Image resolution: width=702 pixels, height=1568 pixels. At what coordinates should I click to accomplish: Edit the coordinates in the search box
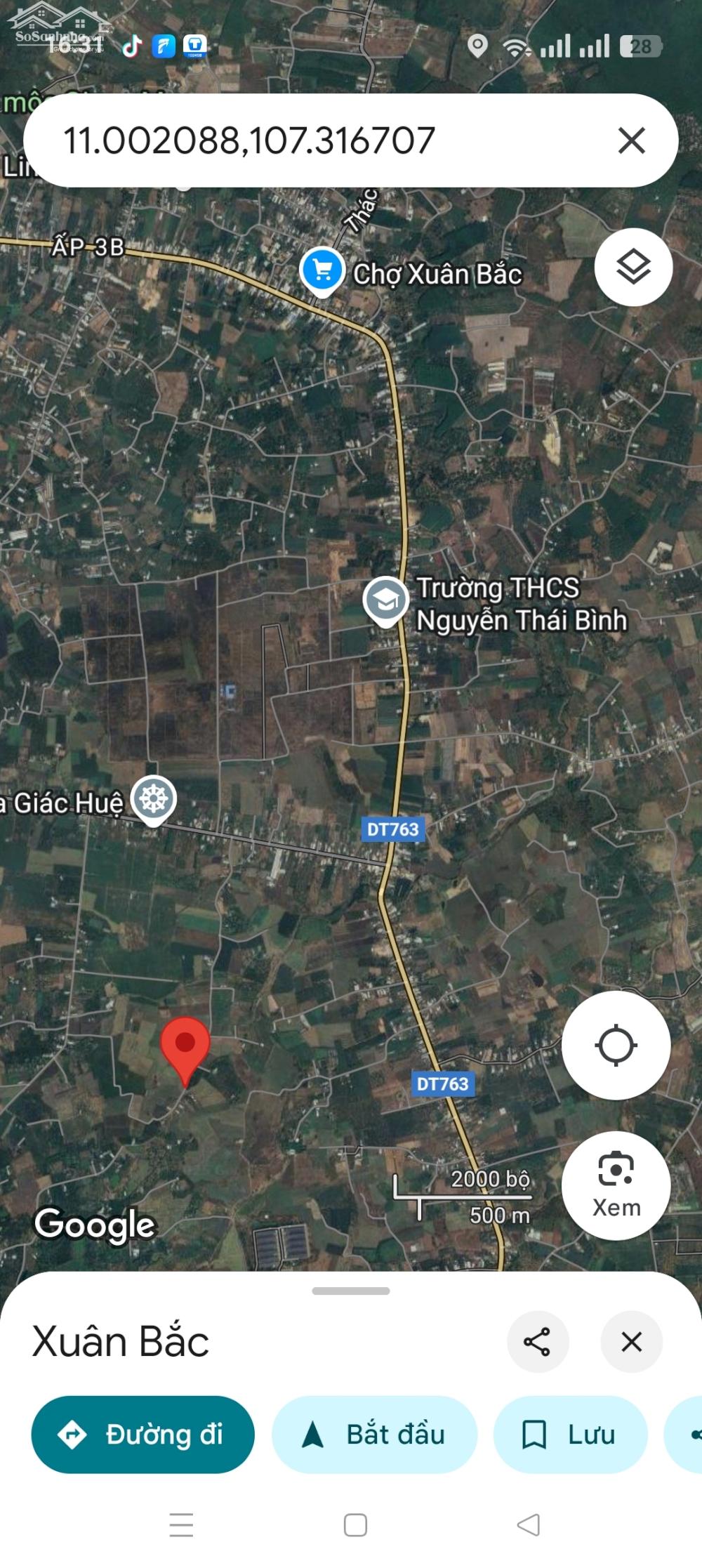281,140
